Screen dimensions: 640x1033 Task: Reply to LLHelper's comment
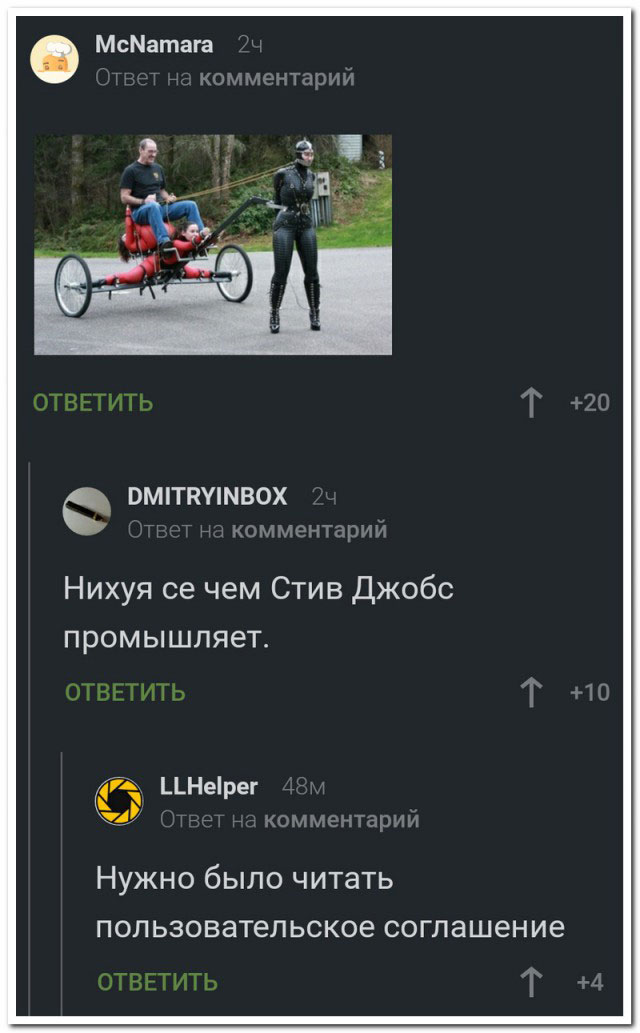click(157, 982)
